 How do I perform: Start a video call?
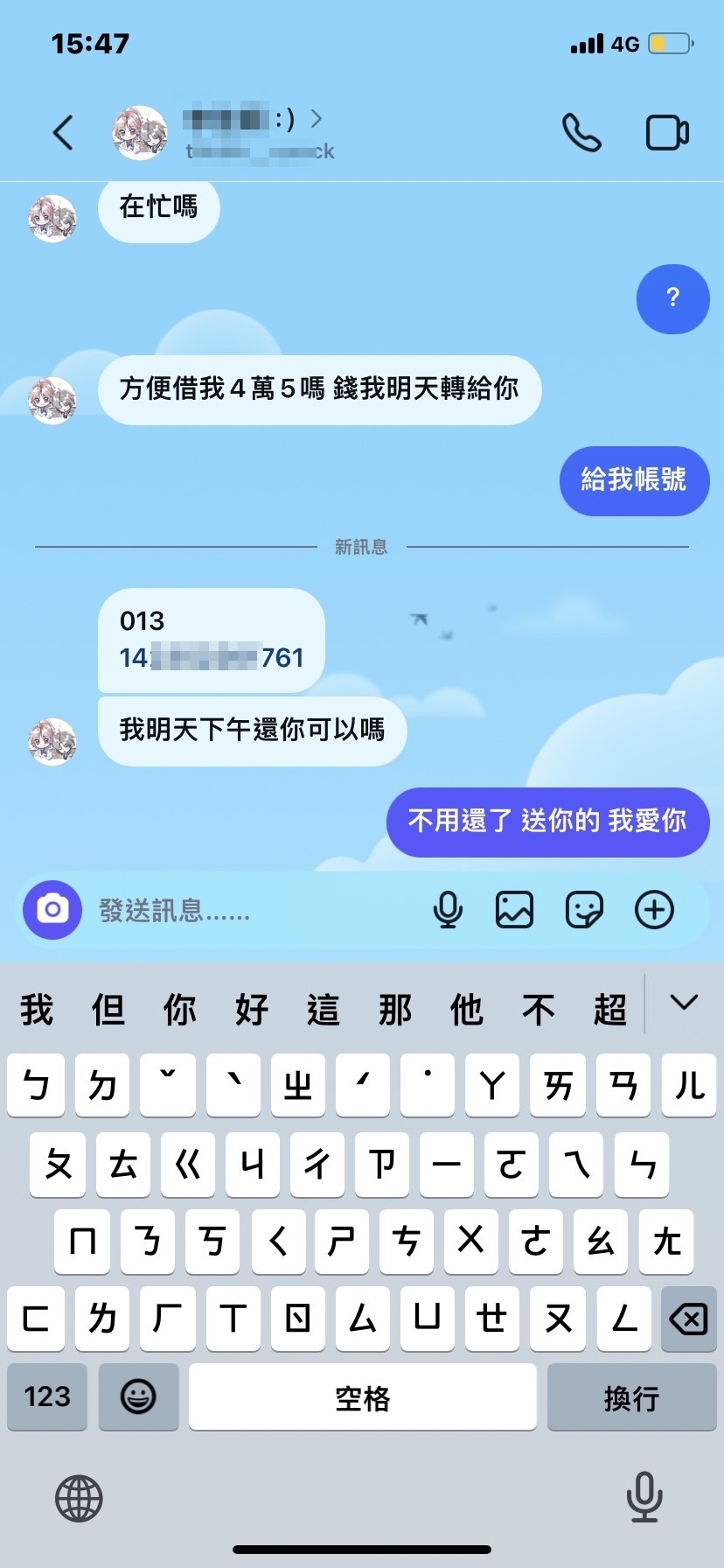[667, 133]
